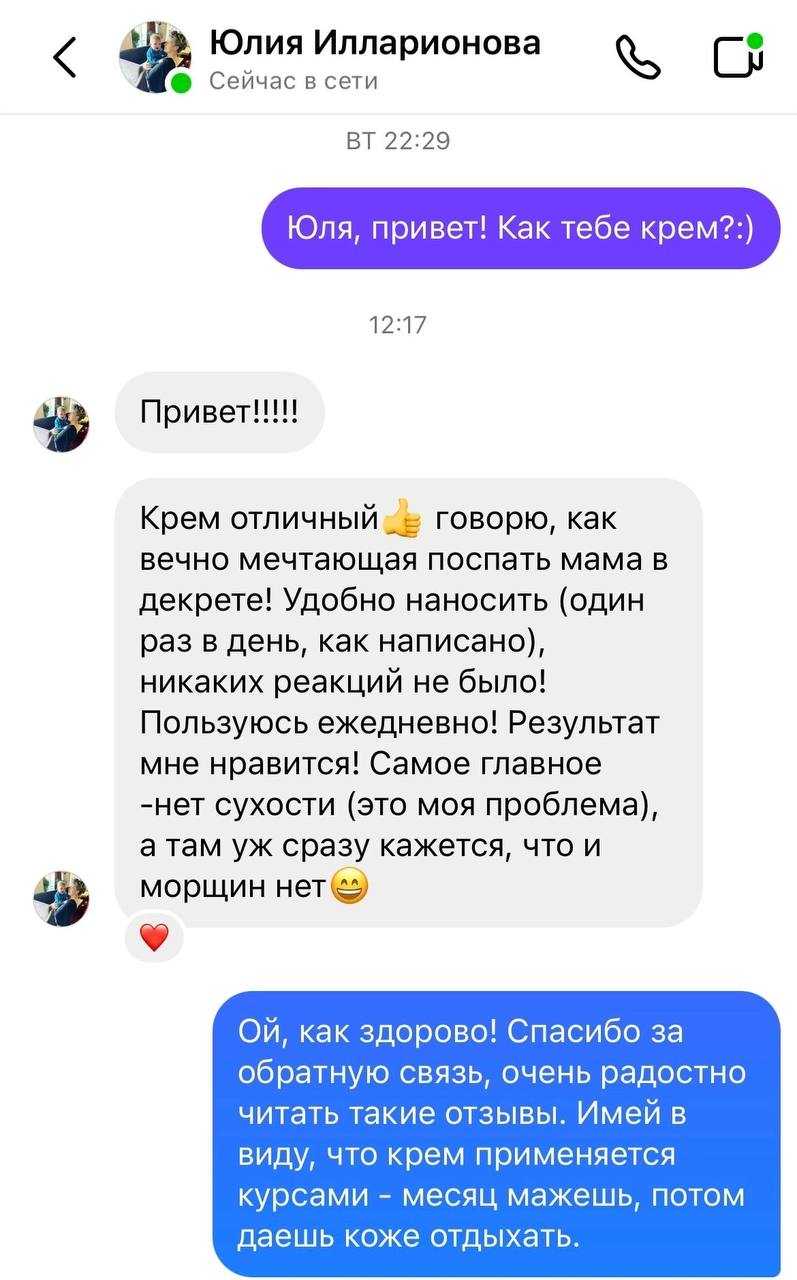Tap Юлия's avatar beside the cream review message

[x=62, y=897]
